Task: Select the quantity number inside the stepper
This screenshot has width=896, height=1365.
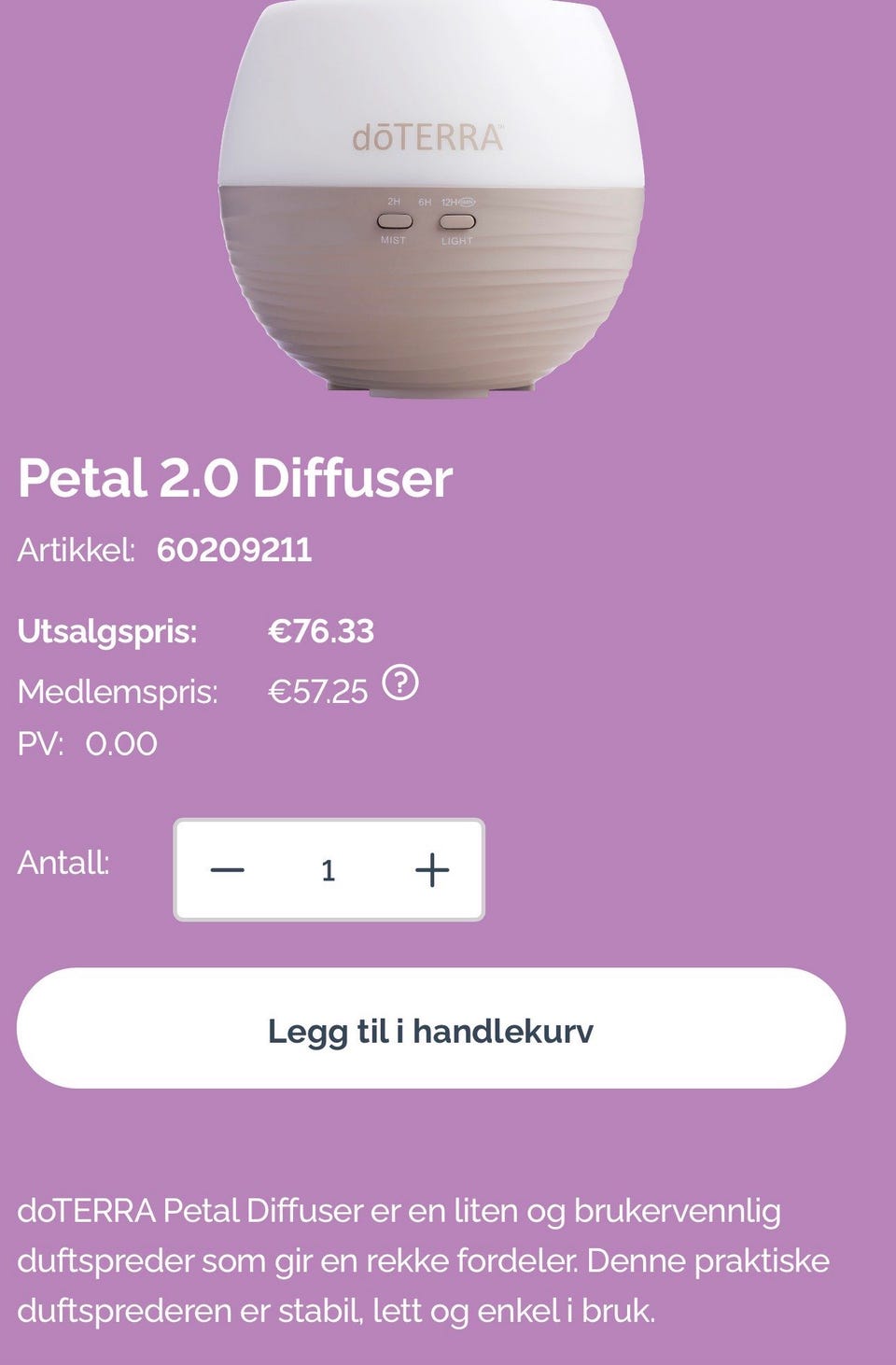Action: pyautogui.click(x=329, y=871)
